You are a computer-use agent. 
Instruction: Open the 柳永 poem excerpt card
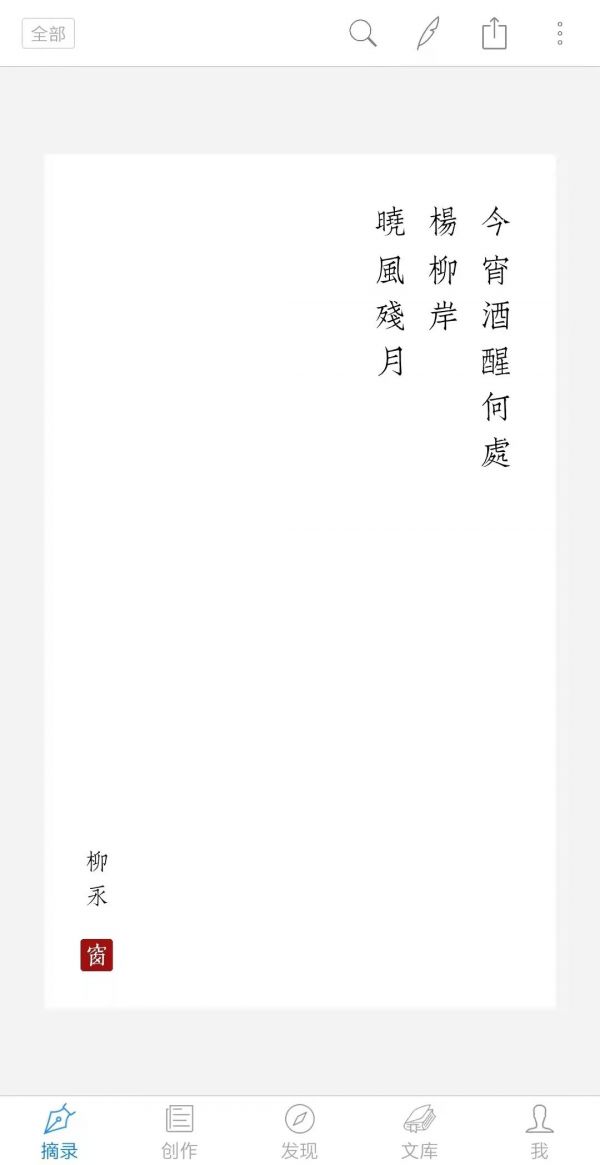point(300,582)
